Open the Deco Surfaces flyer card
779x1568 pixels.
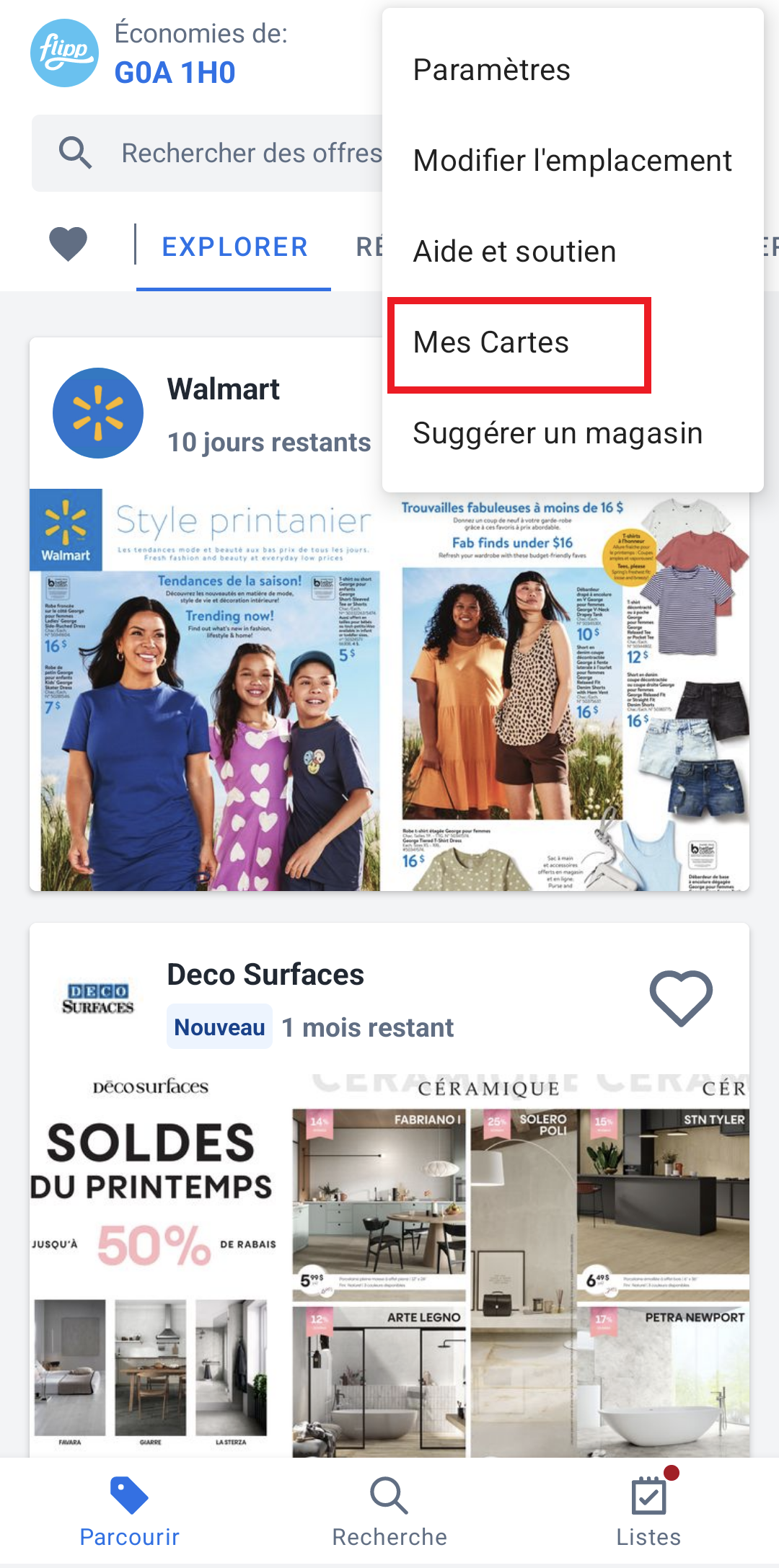[389, 1226]
